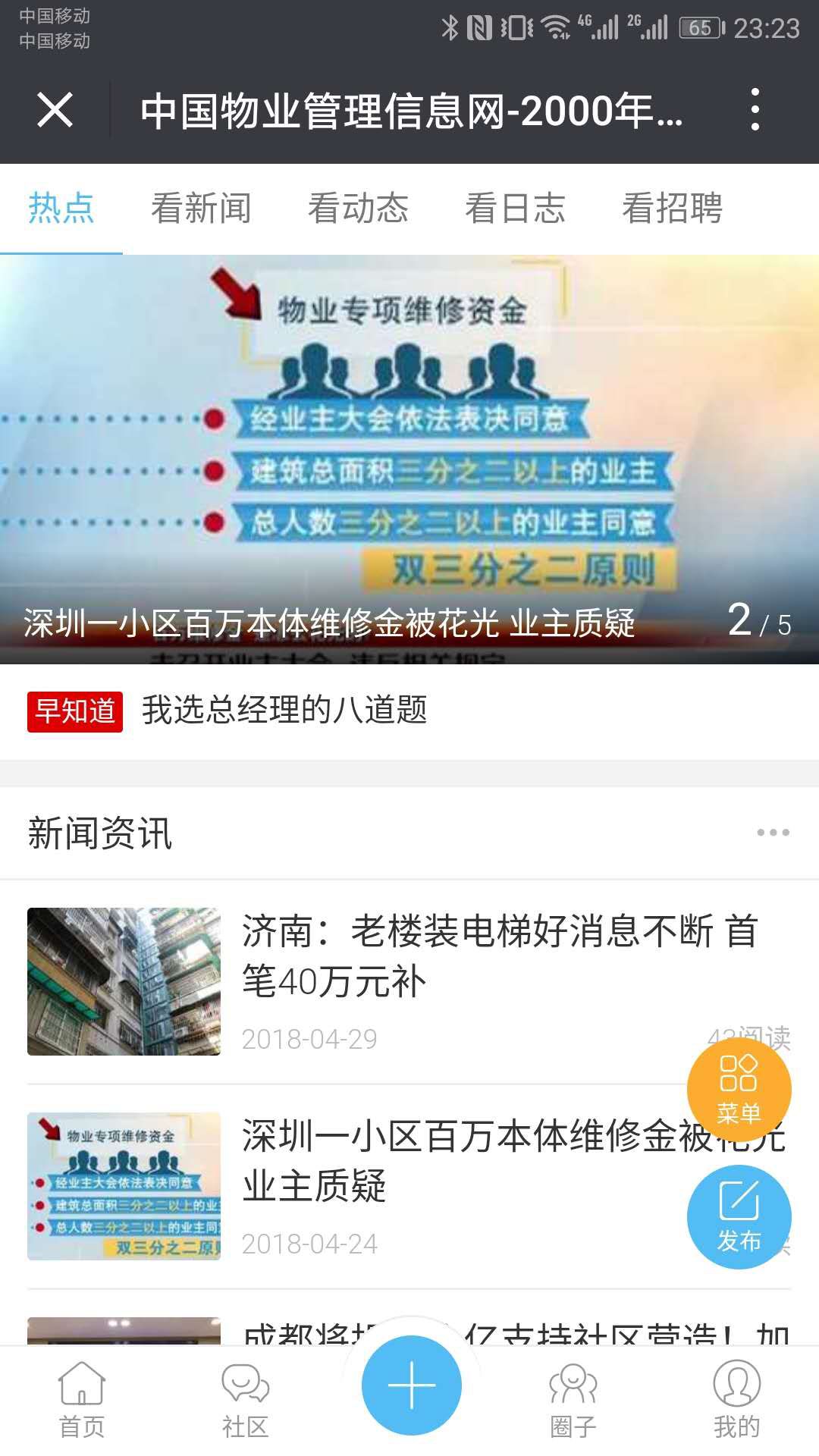Tap the carousel banner about 双三分之二原则
Viewport: 819px width, 1456px height.
409,455
